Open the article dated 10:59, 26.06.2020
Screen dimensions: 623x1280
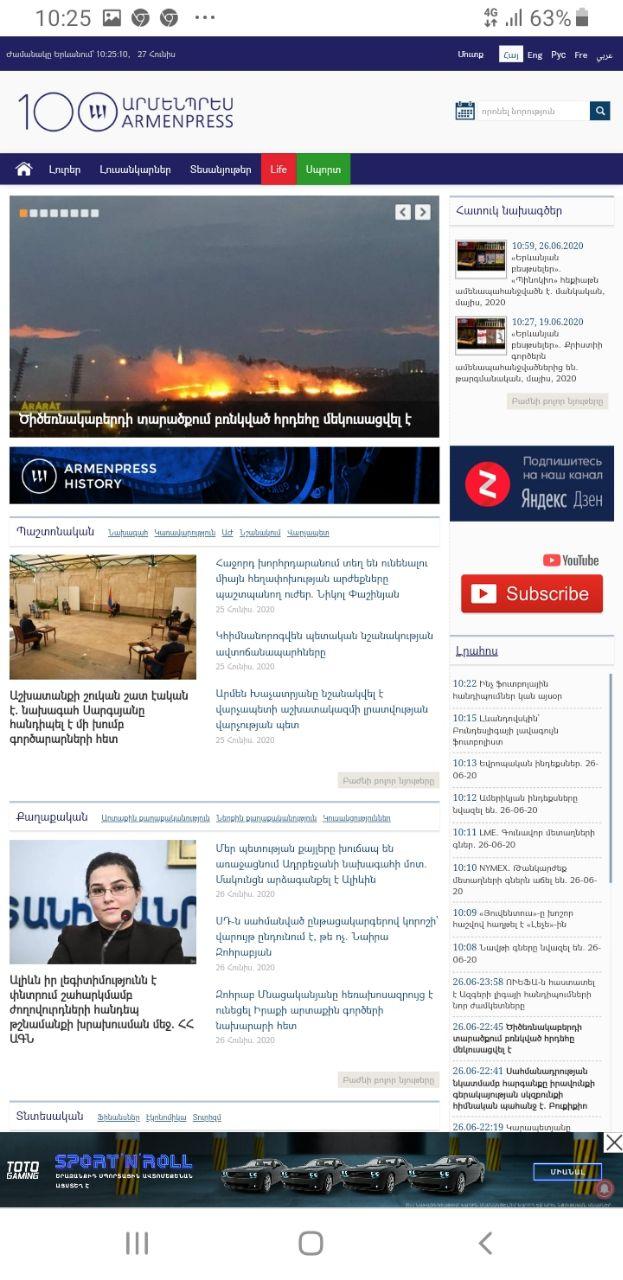point(547,246)
